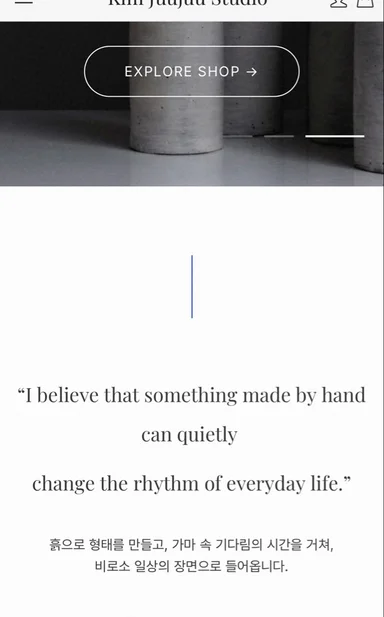Open the account profile icon
384x617 pixels.
(x=338, y=3)
